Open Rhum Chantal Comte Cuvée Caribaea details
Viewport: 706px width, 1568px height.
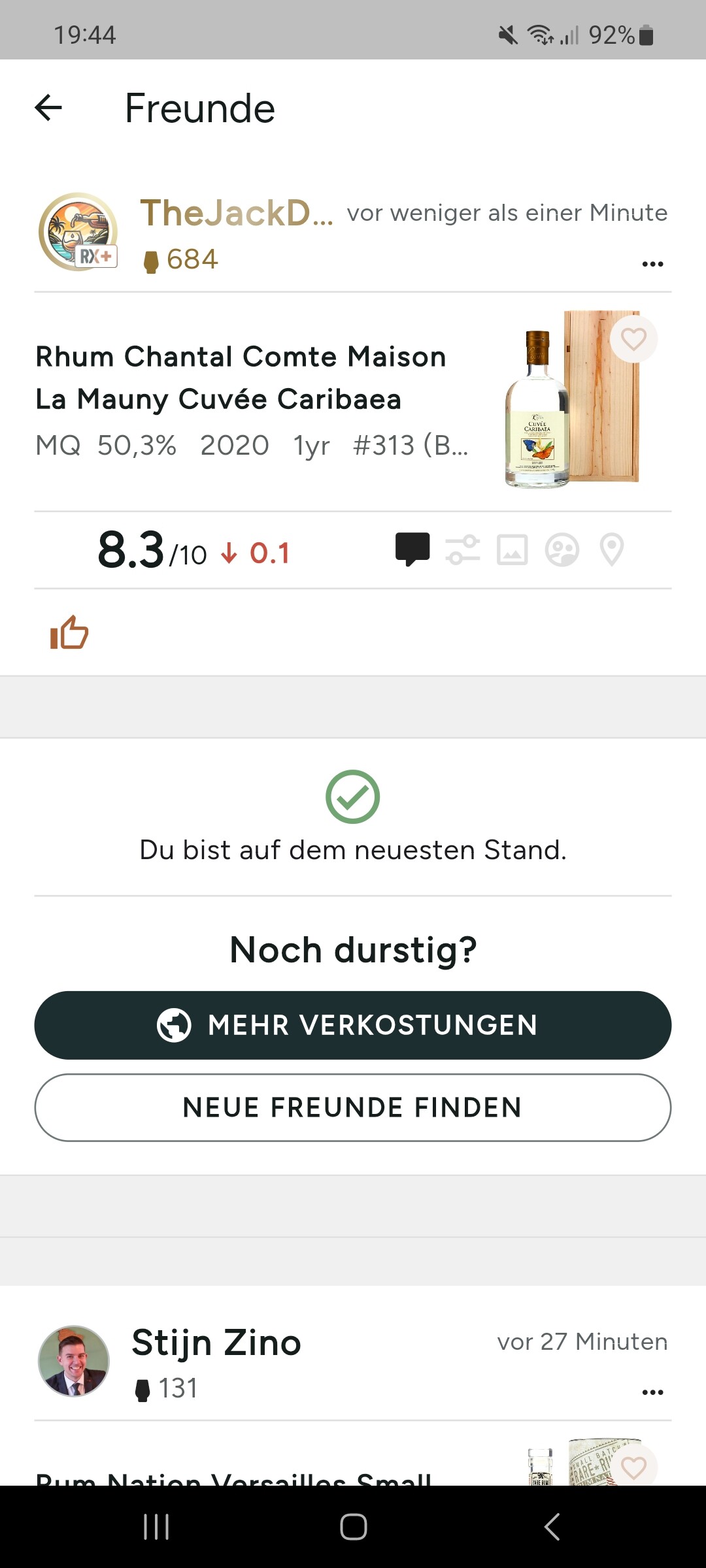point(241,378)
